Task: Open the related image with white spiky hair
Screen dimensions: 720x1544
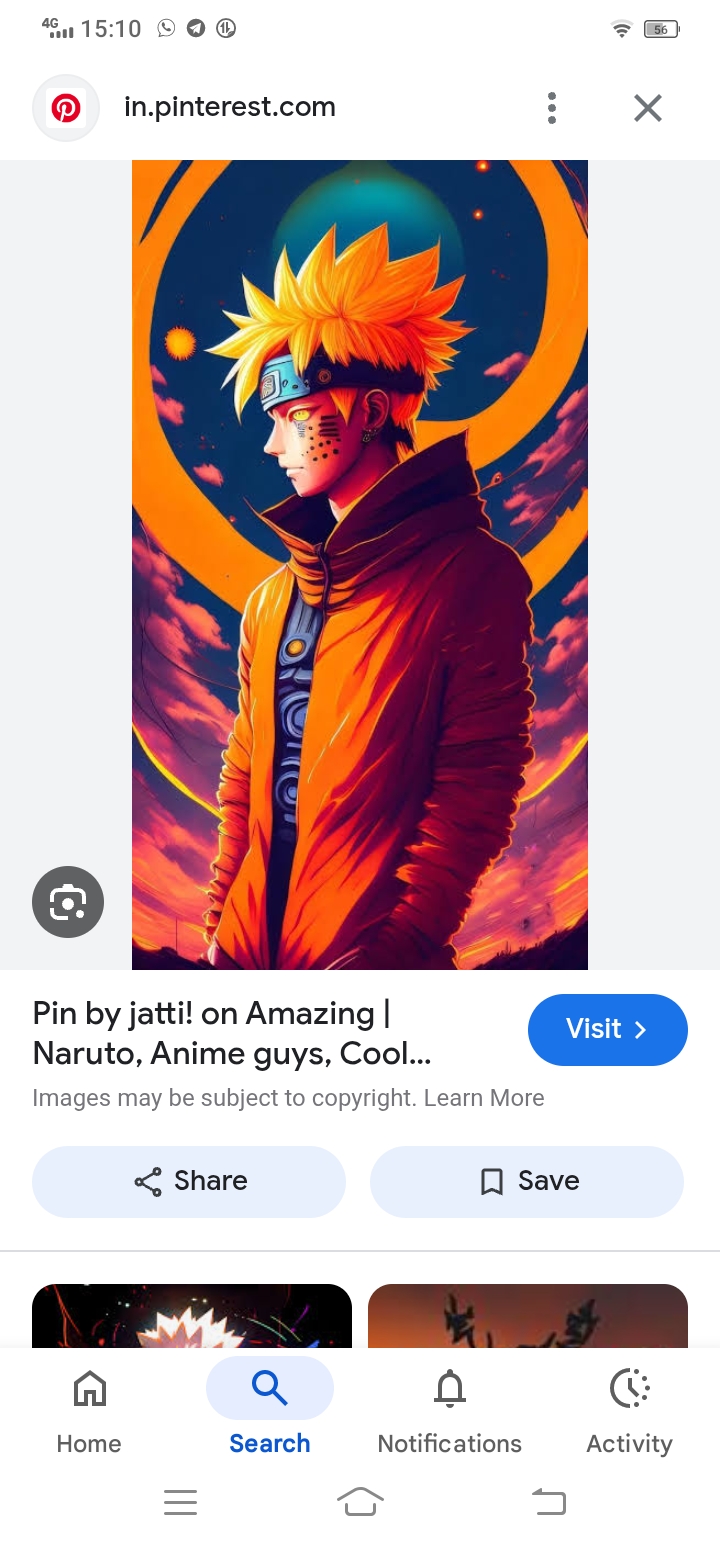Action: click(192, 1317)
